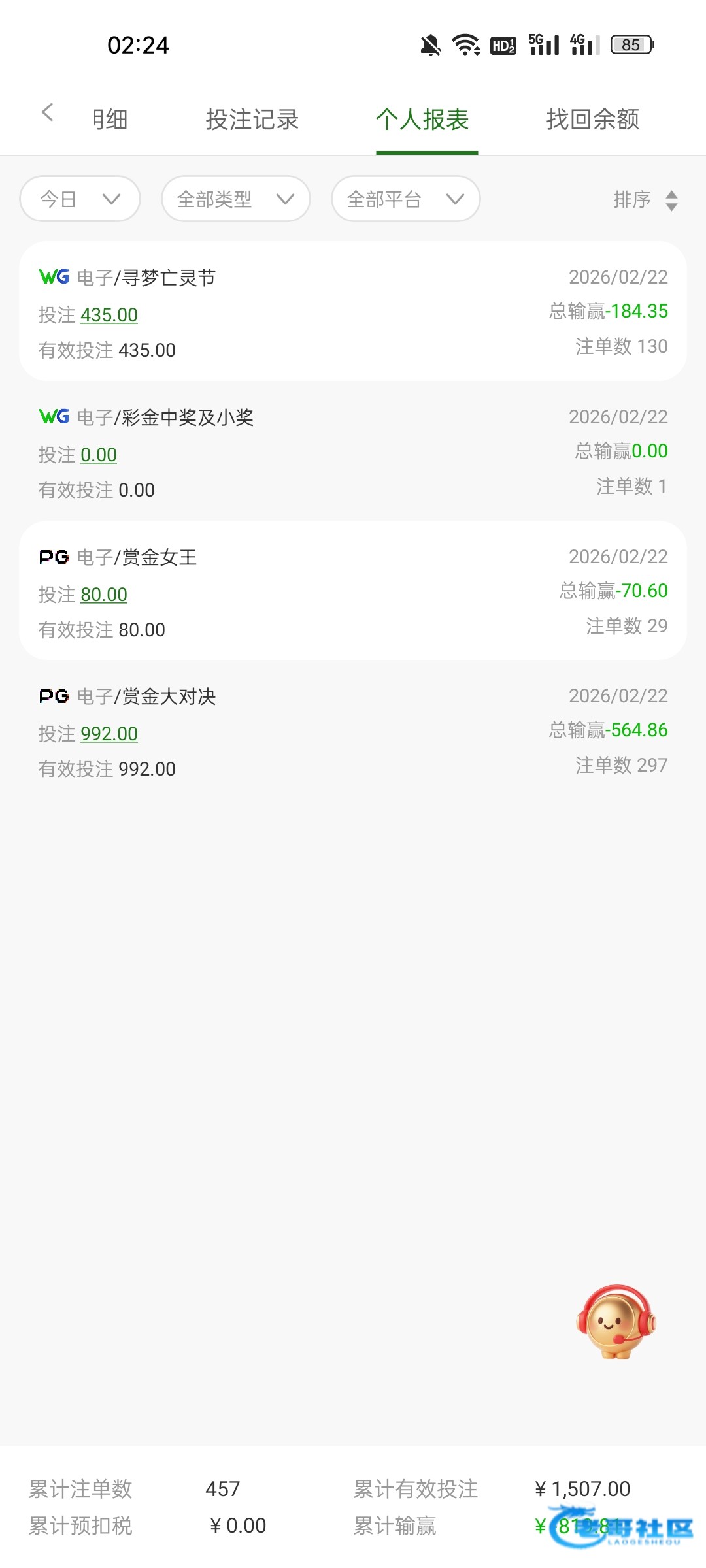Switch to the 投注记录 tab
The width and height of the screenshot is (706, 1568).
point(252,120)
